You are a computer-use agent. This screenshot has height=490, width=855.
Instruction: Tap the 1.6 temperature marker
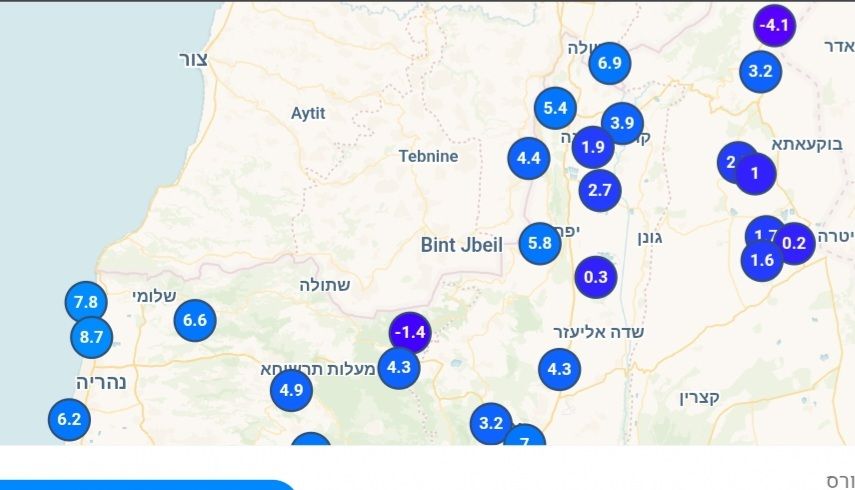761,261
